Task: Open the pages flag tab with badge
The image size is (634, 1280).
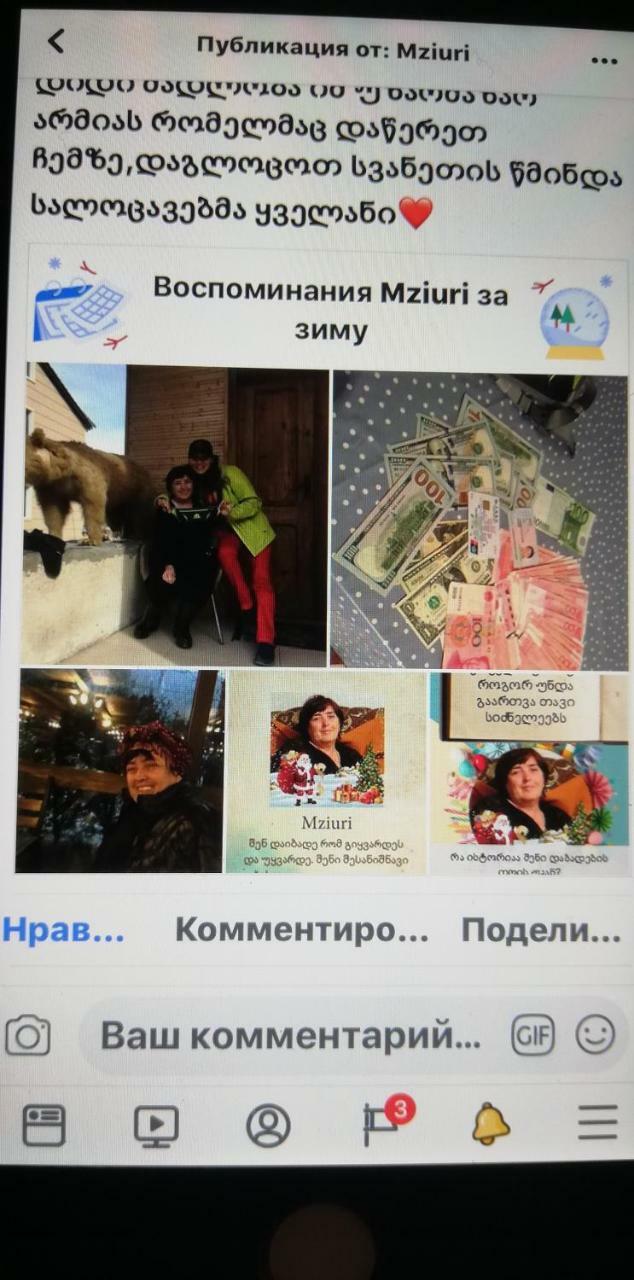Action: (x=382, y=1124)
